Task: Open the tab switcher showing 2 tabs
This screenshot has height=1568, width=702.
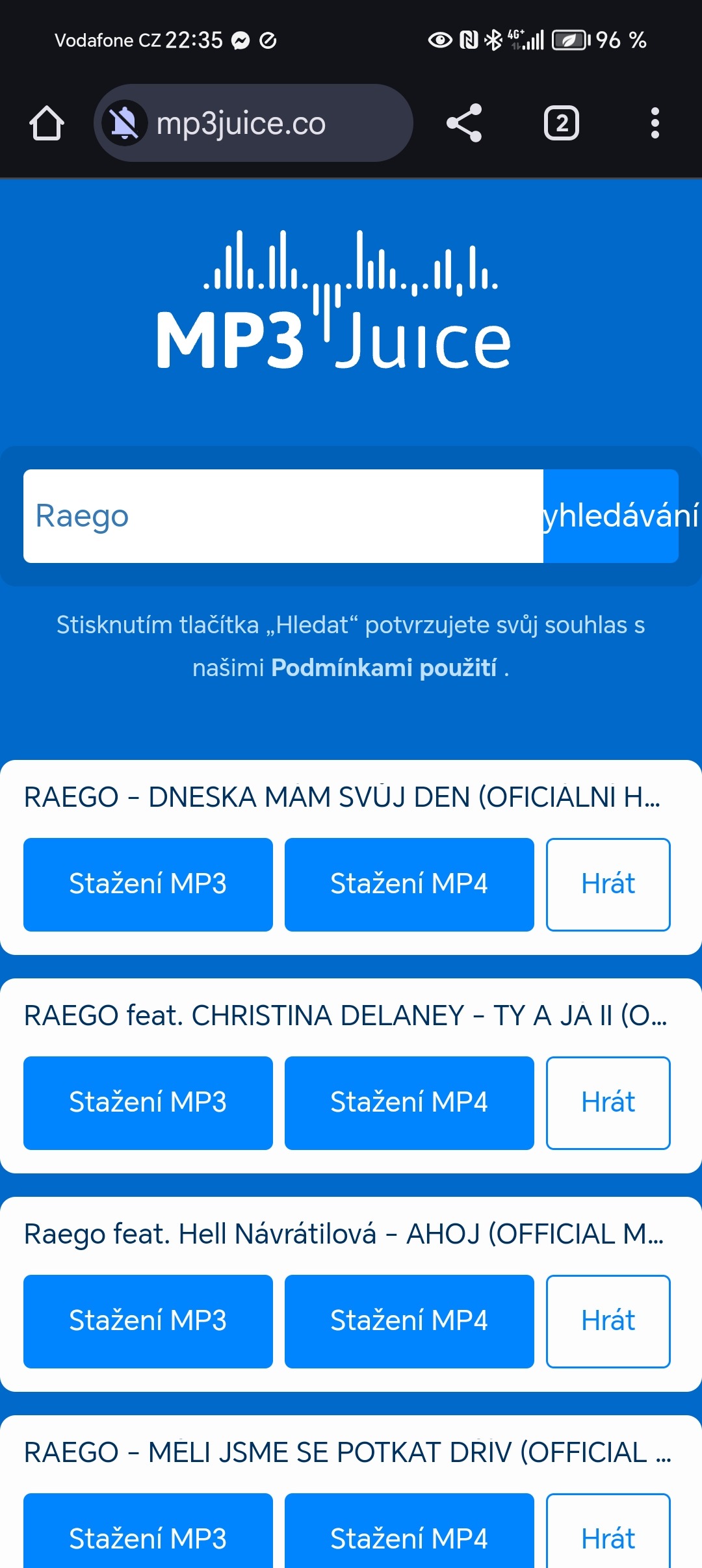Action: (562, 124)
